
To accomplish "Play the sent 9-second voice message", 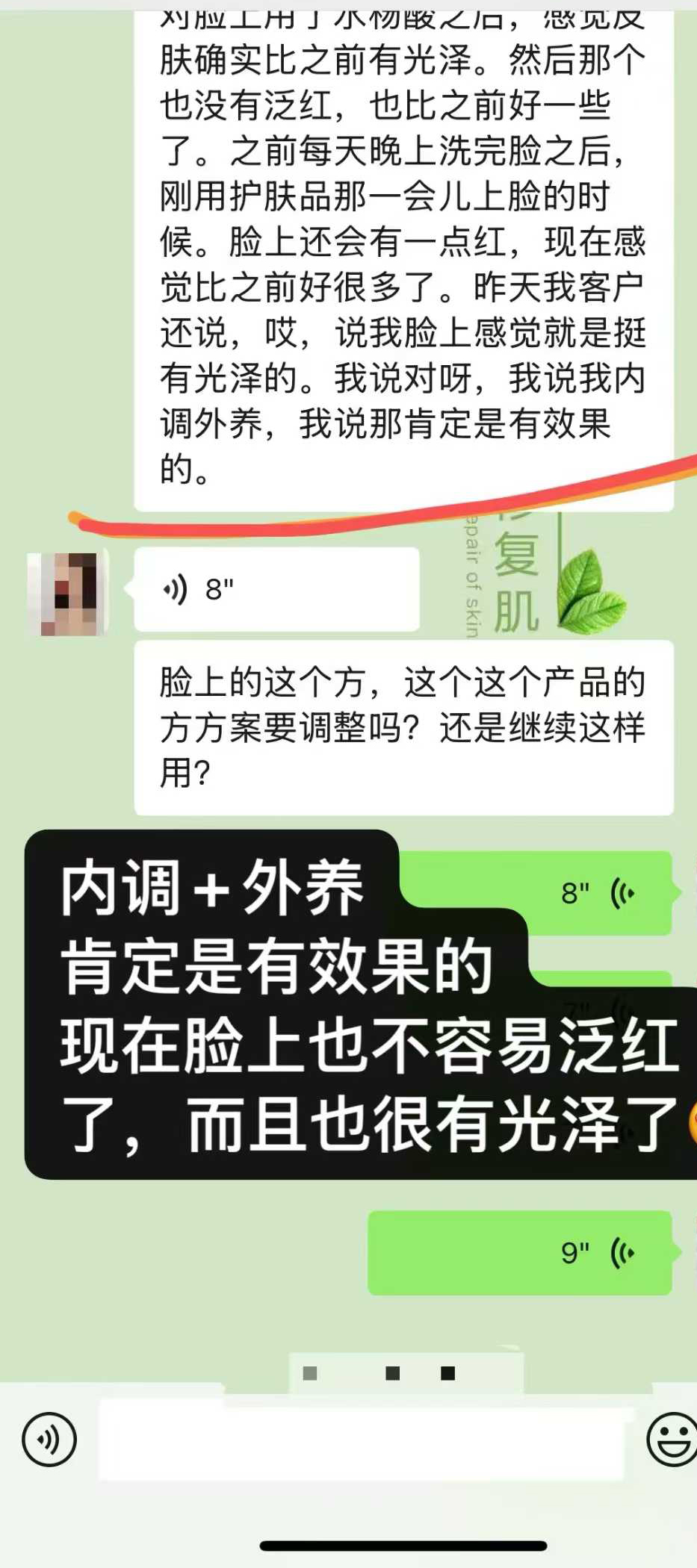I will (x=519, y=1252).
